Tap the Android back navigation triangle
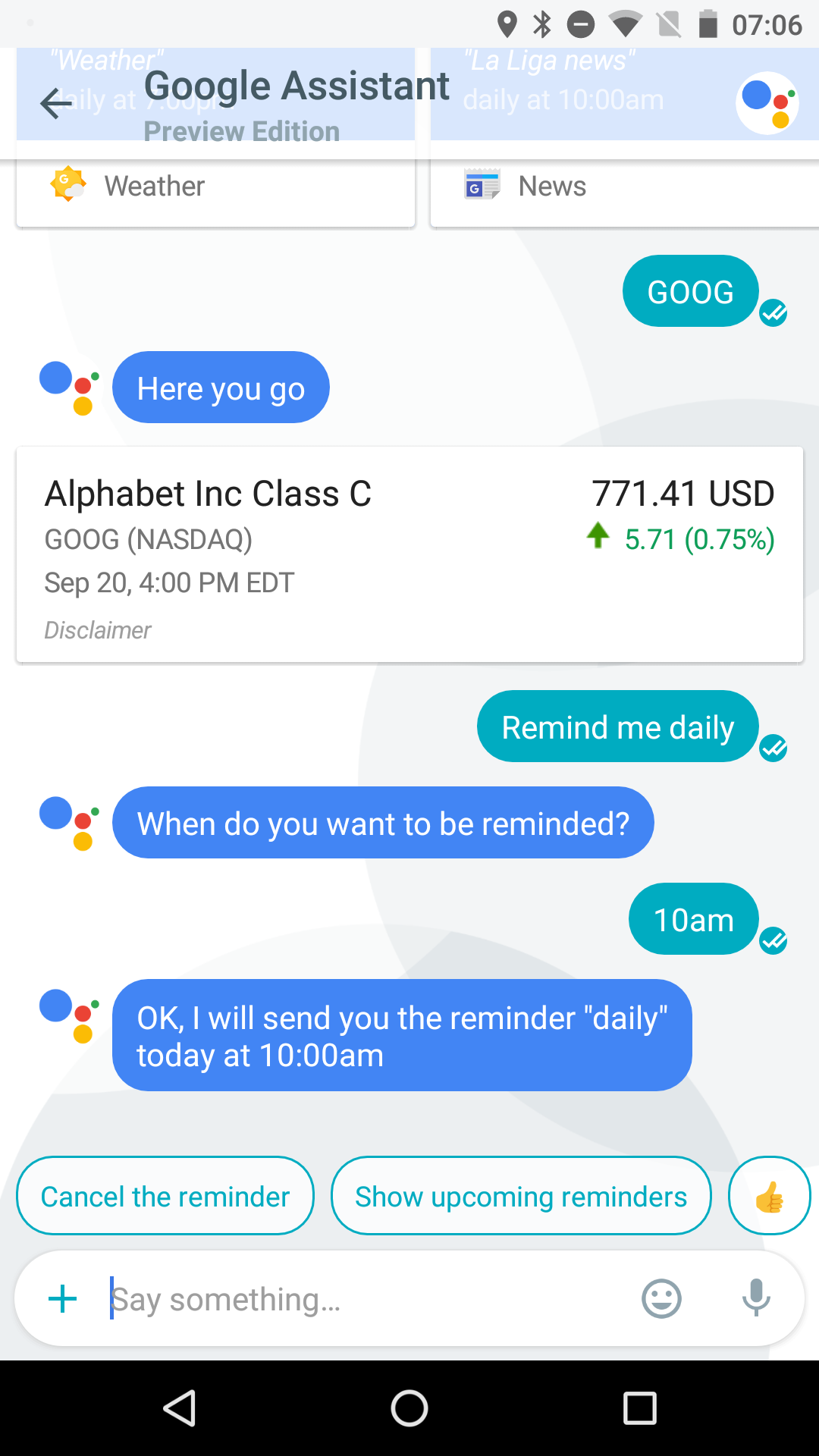Viewport: 819px width, 1456px height. (x=181, y=1408)
